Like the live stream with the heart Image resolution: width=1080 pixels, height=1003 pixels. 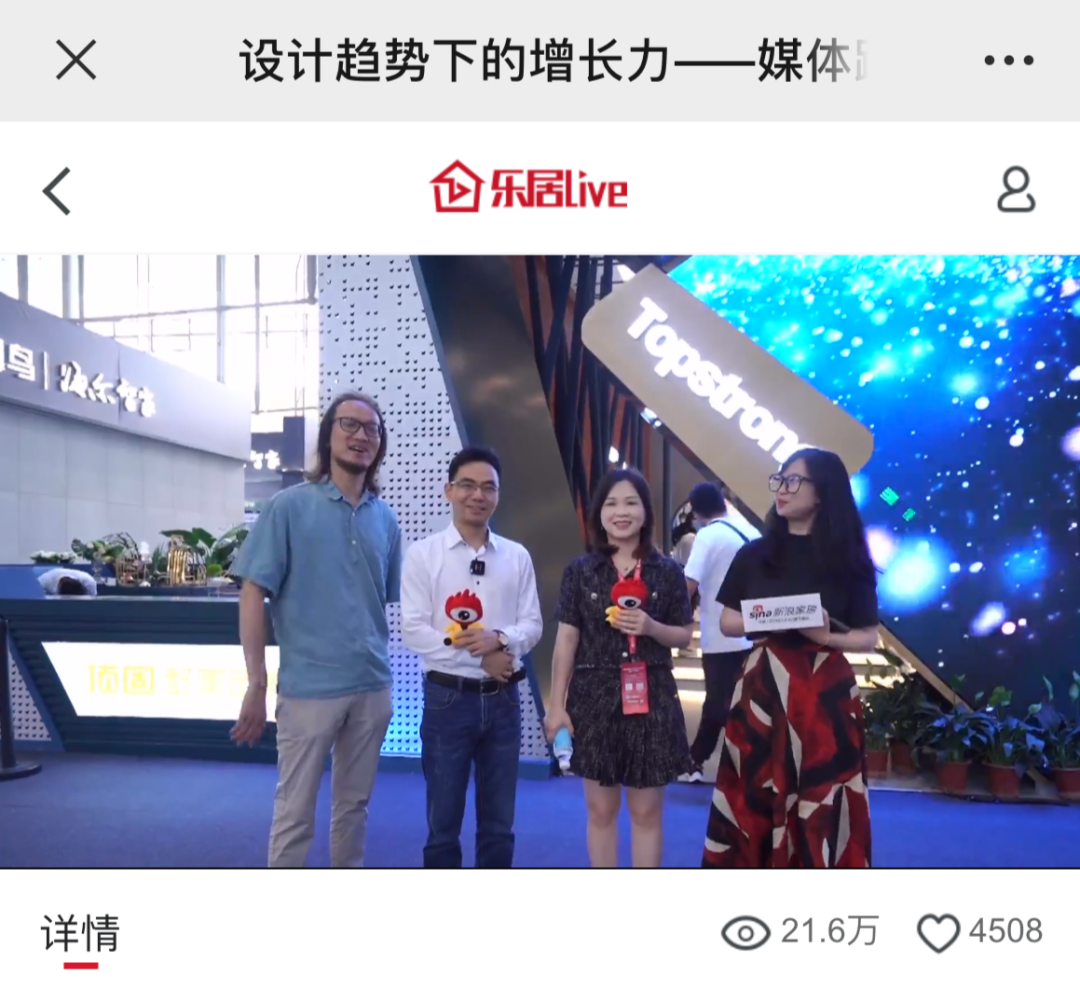(938, 933)
